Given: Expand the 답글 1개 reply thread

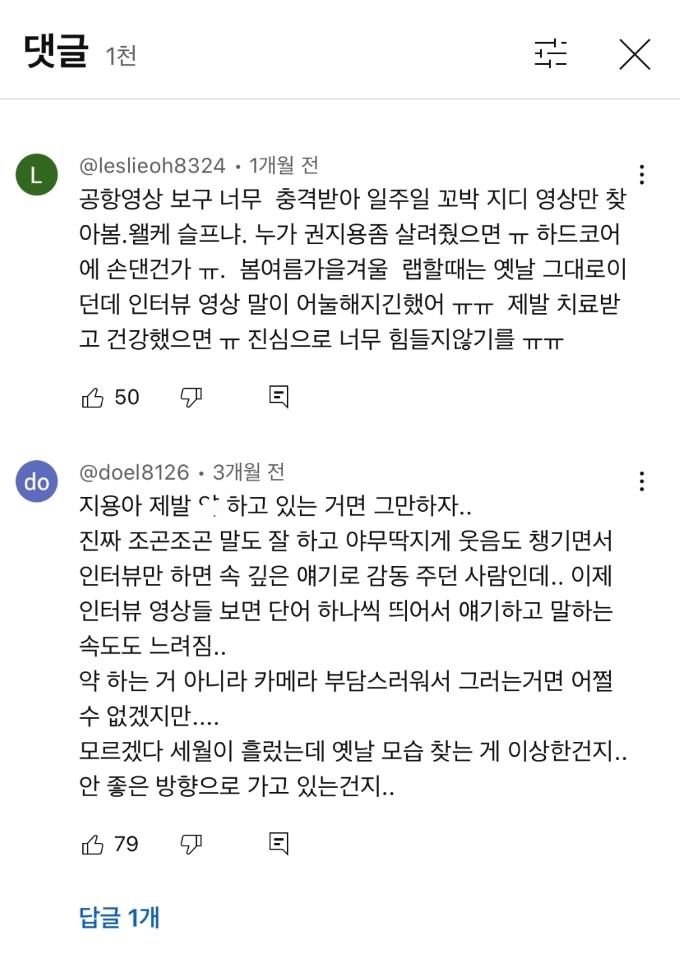Looking at the screenshot, I should pos(119,916).
